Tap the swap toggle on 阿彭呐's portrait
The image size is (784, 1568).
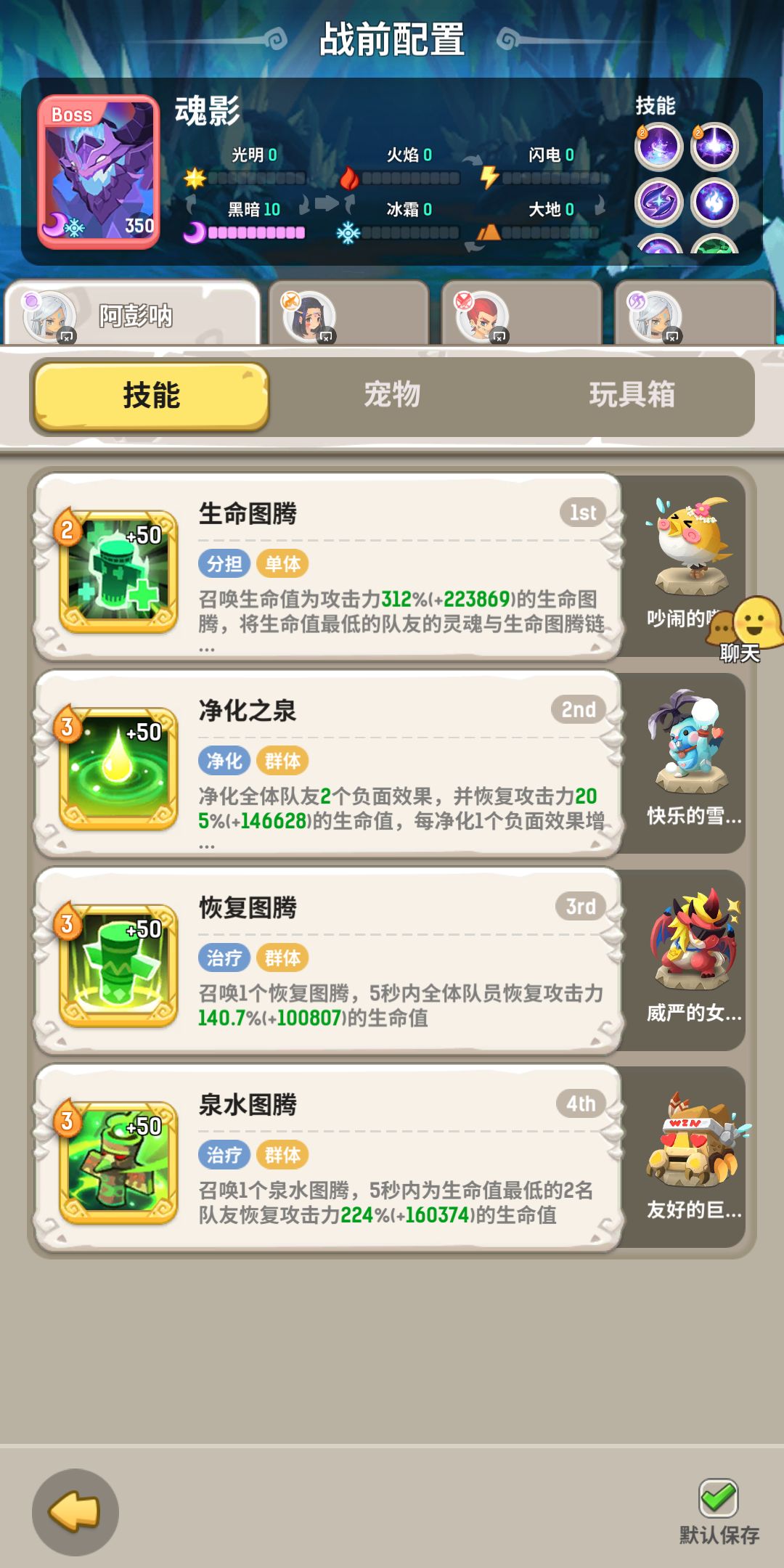[65, 337]
